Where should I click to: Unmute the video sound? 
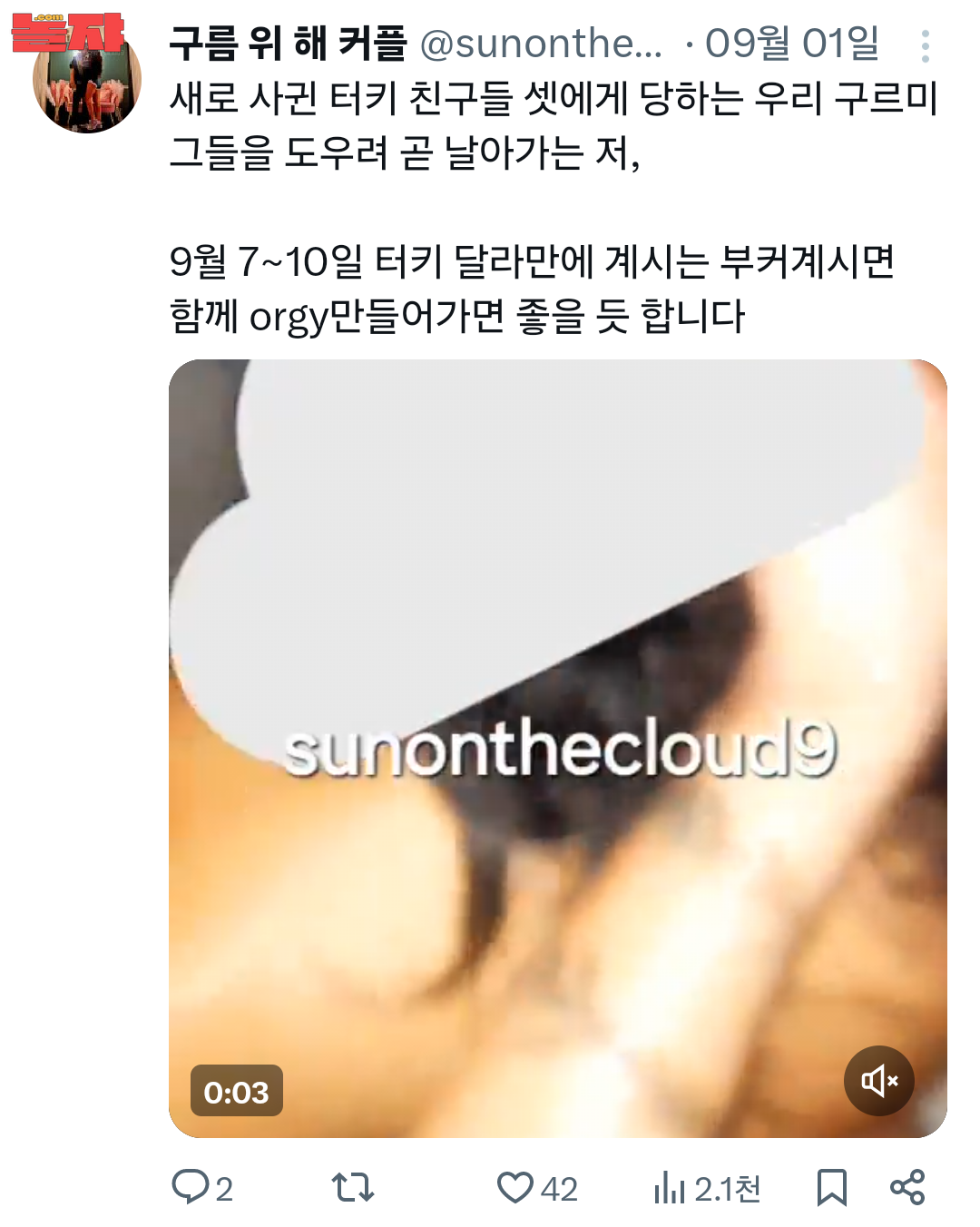(x=878, y=1080)
